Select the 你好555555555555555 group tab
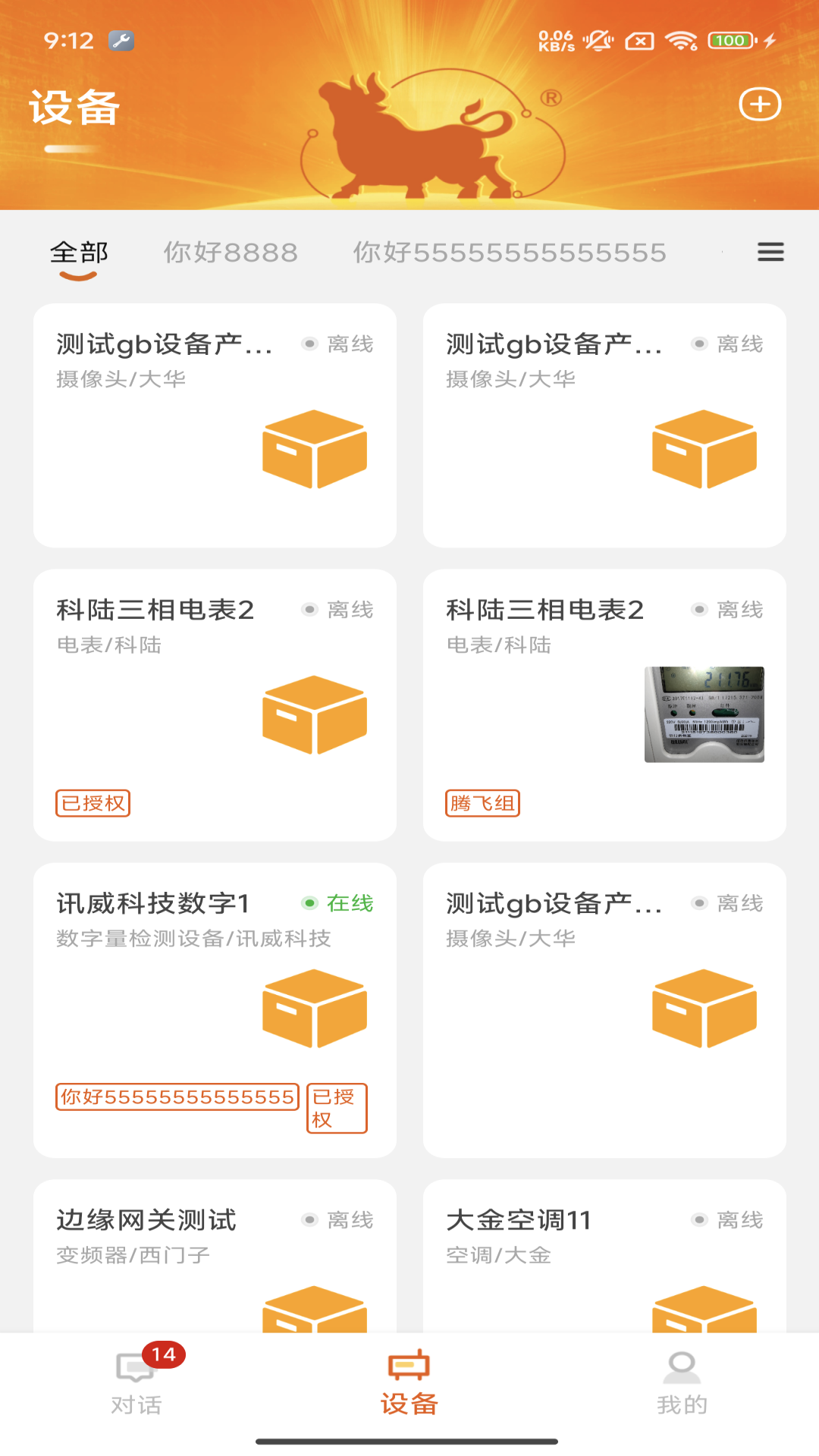 pos(509,253)
